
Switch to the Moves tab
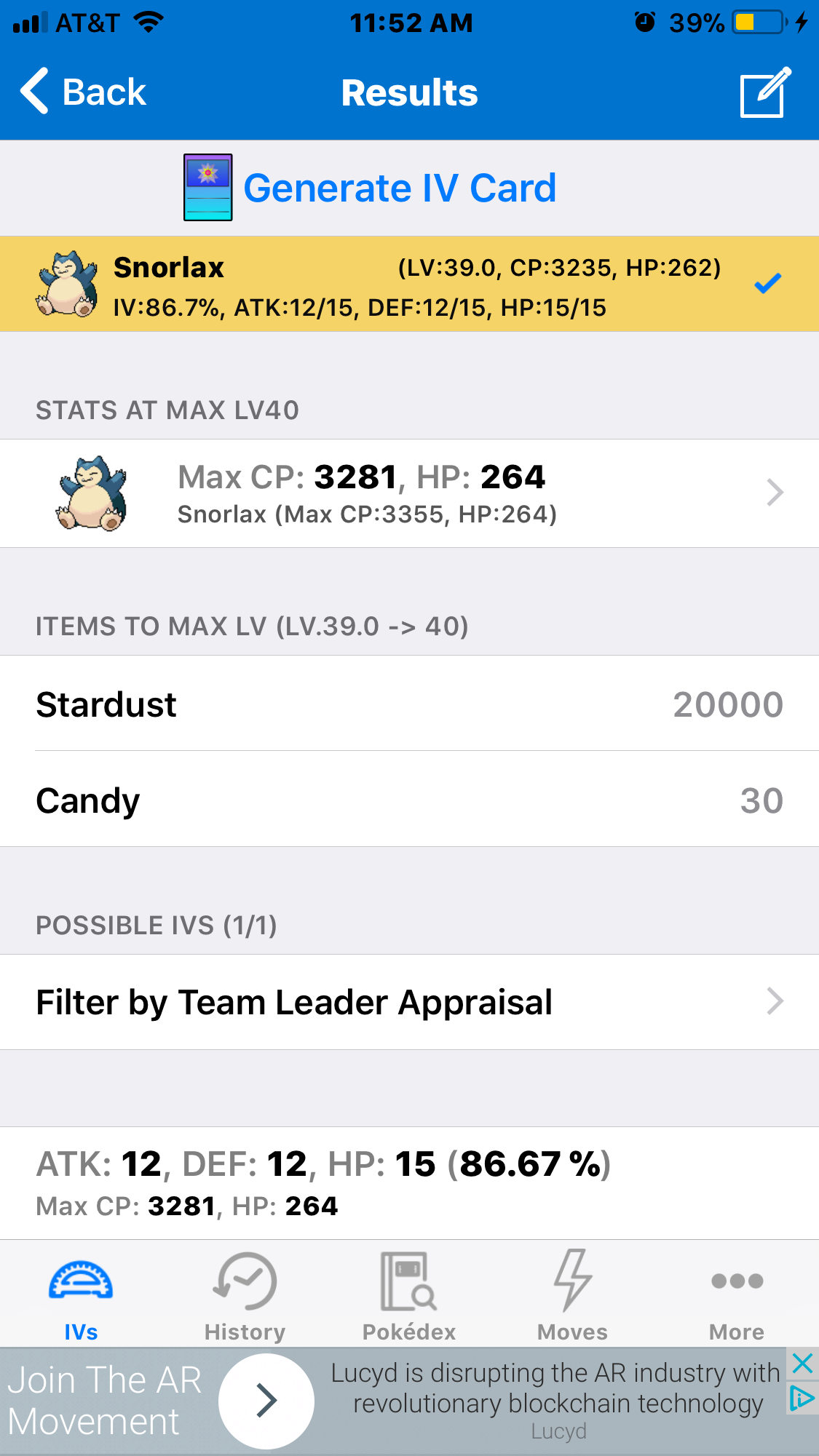[572, 1295]
